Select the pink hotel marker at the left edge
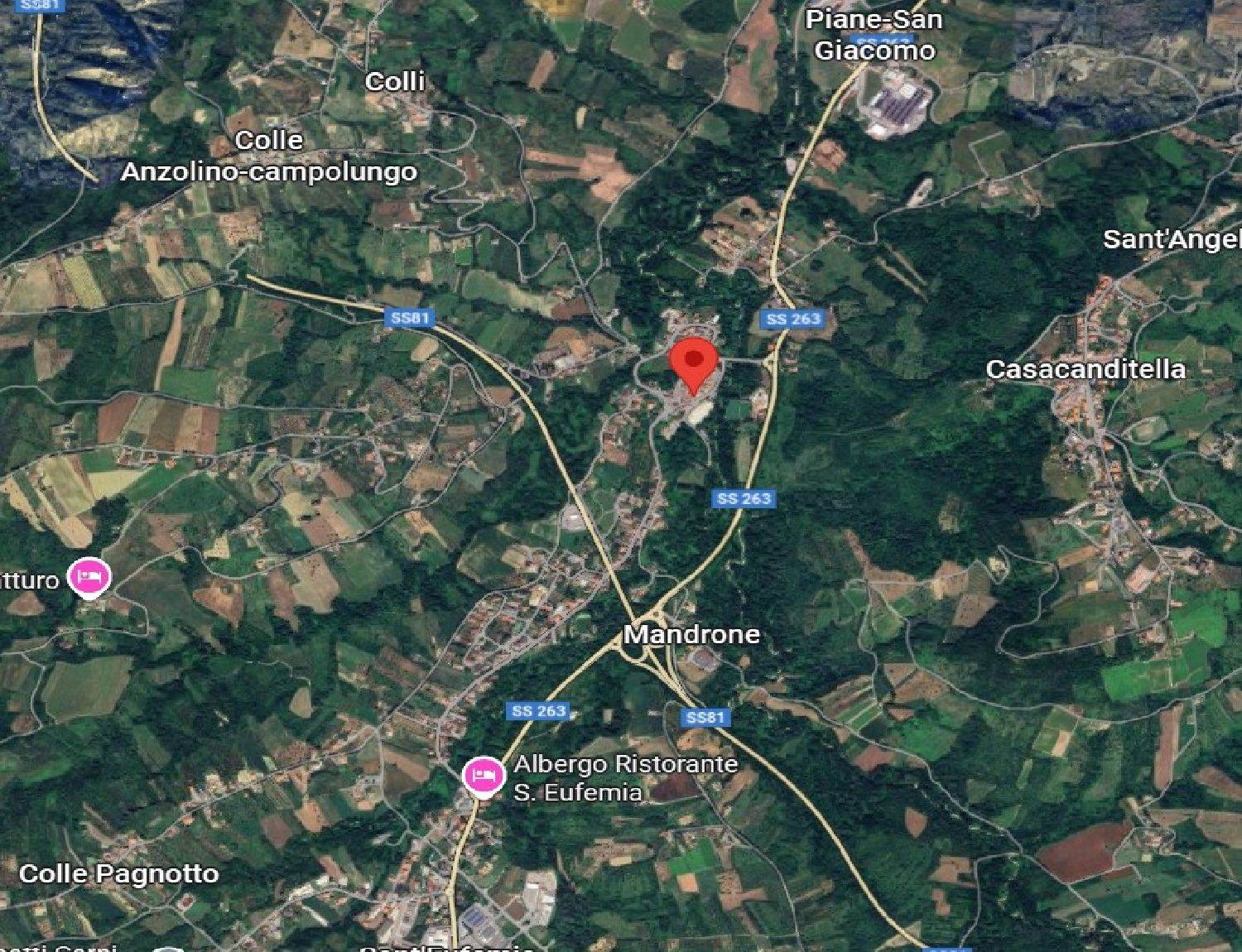Image resolution: width=1242 pixels, height=952 pixels. coord(90,576)
